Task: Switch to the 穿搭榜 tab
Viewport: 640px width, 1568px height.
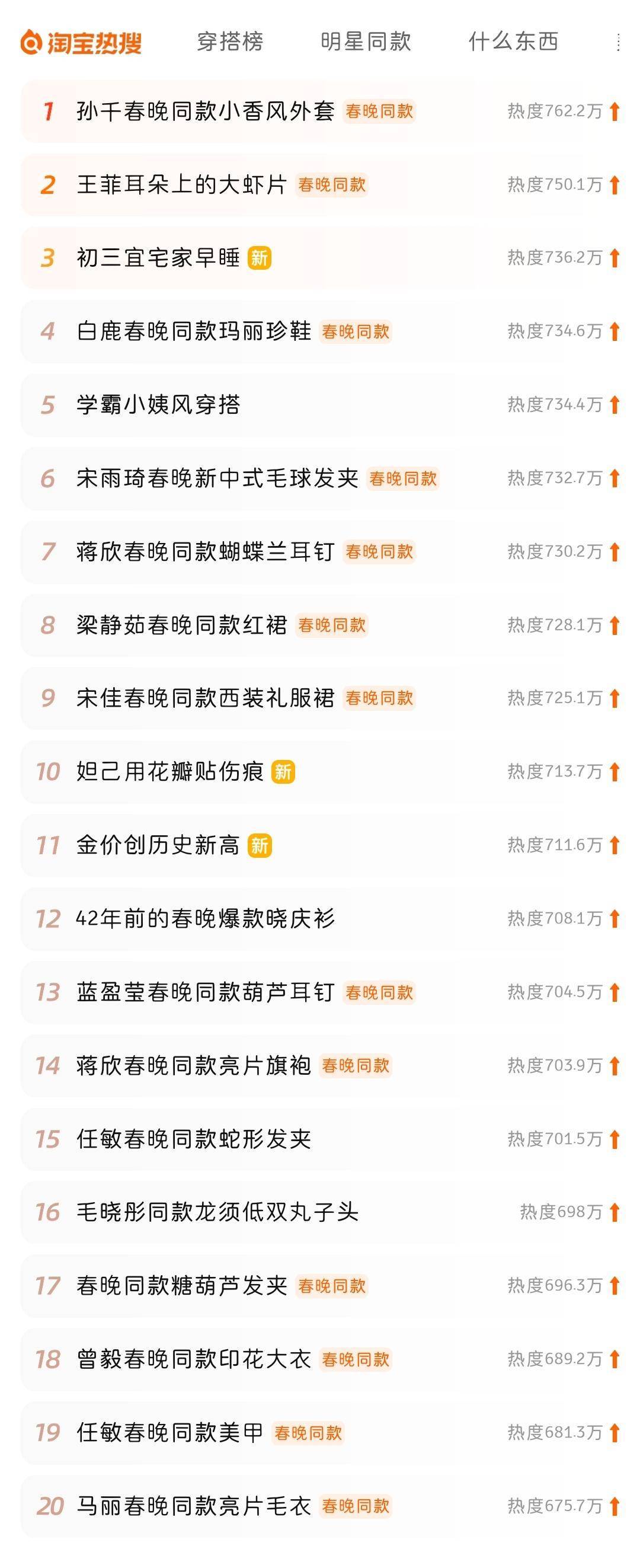Action: 230,42
